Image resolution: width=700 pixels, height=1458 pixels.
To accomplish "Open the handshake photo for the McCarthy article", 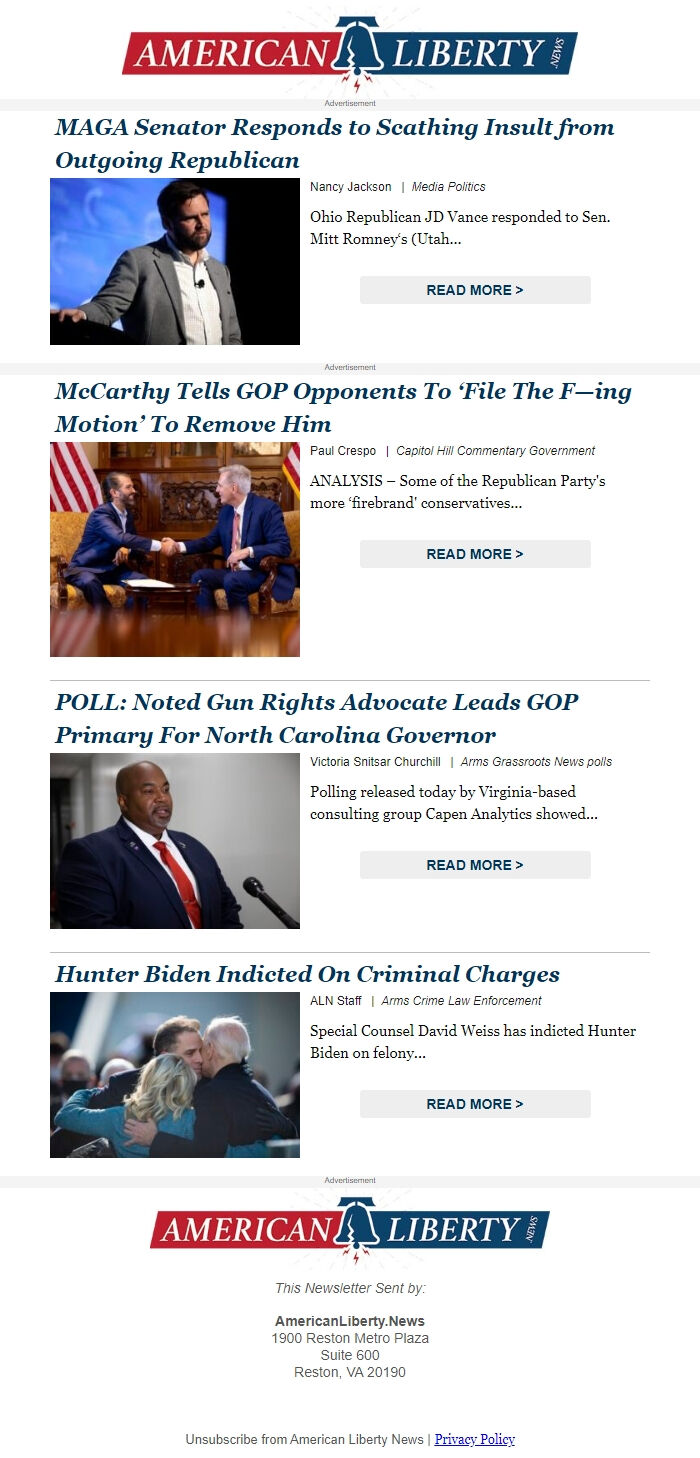I will coord(175,549).
